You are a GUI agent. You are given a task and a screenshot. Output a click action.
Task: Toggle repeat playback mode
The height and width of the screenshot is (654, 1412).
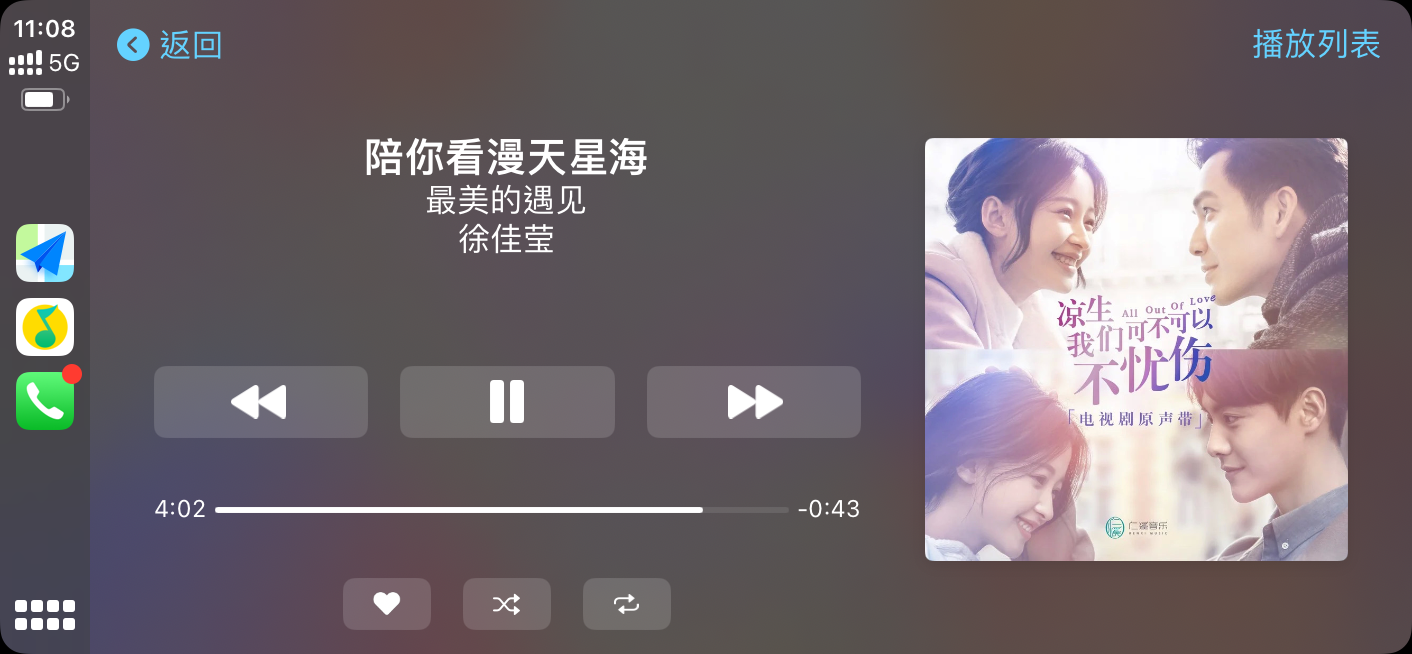(627, 604)
